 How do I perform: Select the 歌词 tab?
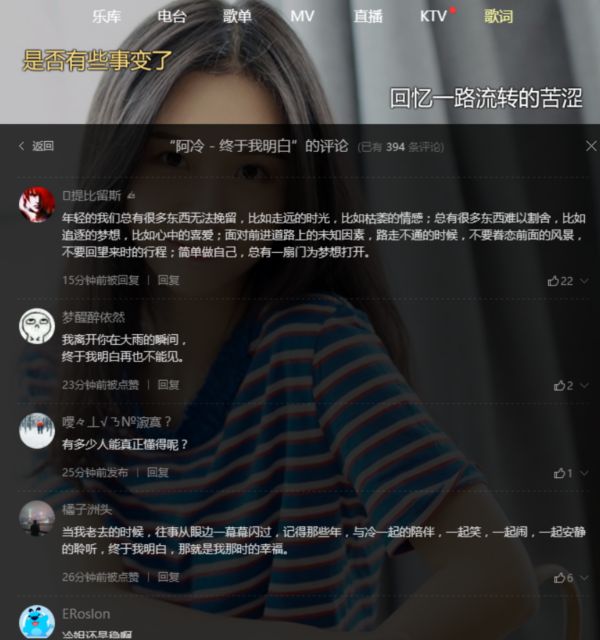point(498,16)
